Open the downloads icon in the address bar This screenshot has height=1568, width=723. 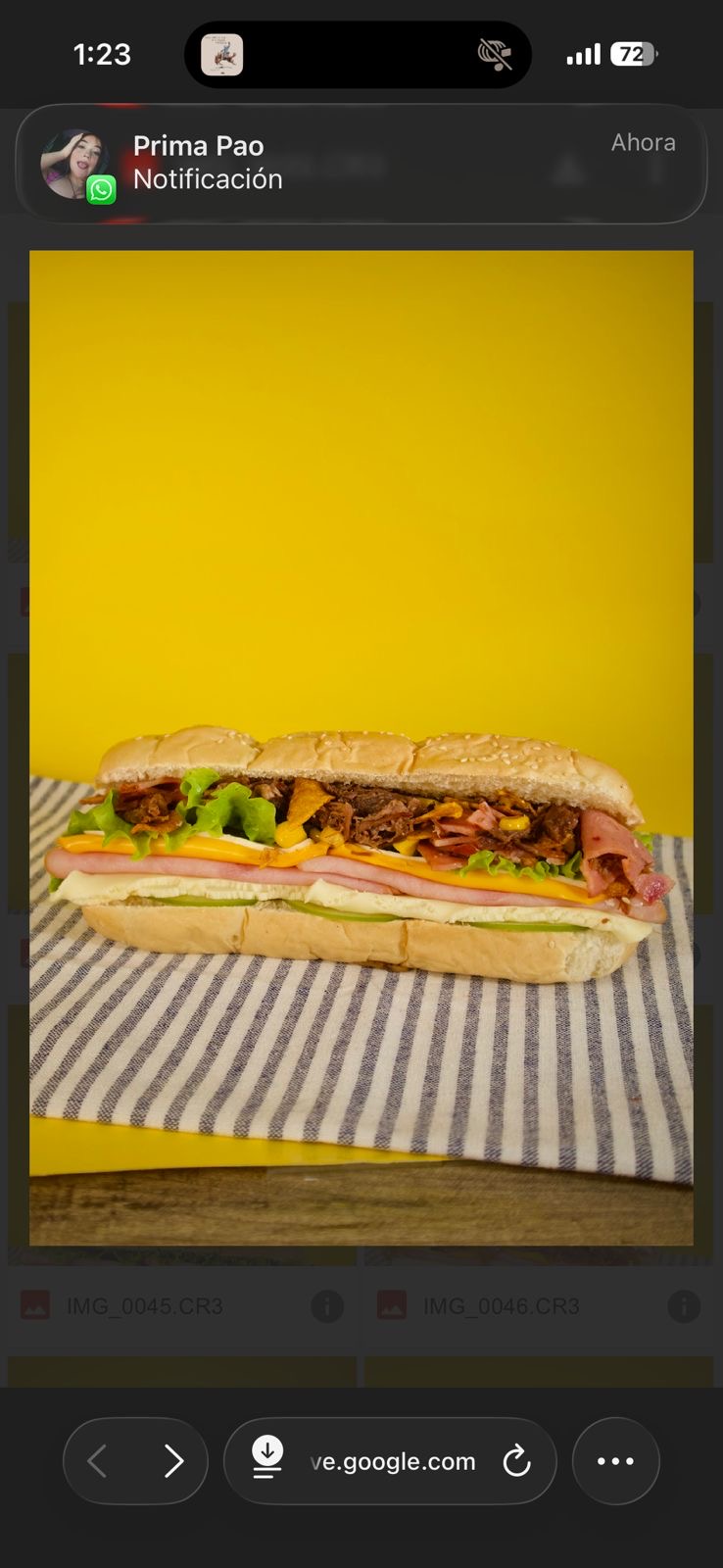[267, 1458]
